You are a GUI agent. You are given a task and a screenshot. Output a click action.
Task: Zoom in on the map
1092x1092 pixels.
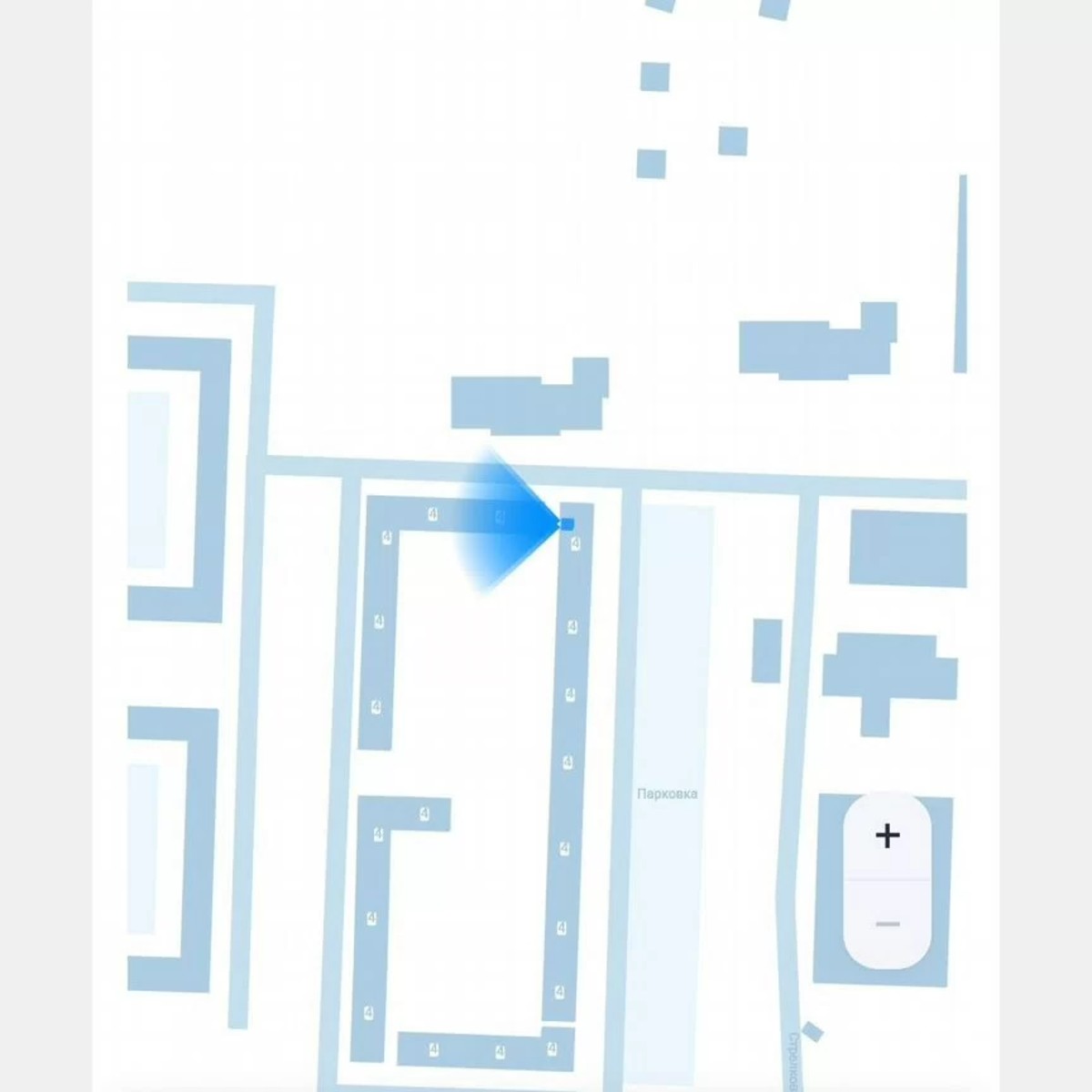pos(887,835)
